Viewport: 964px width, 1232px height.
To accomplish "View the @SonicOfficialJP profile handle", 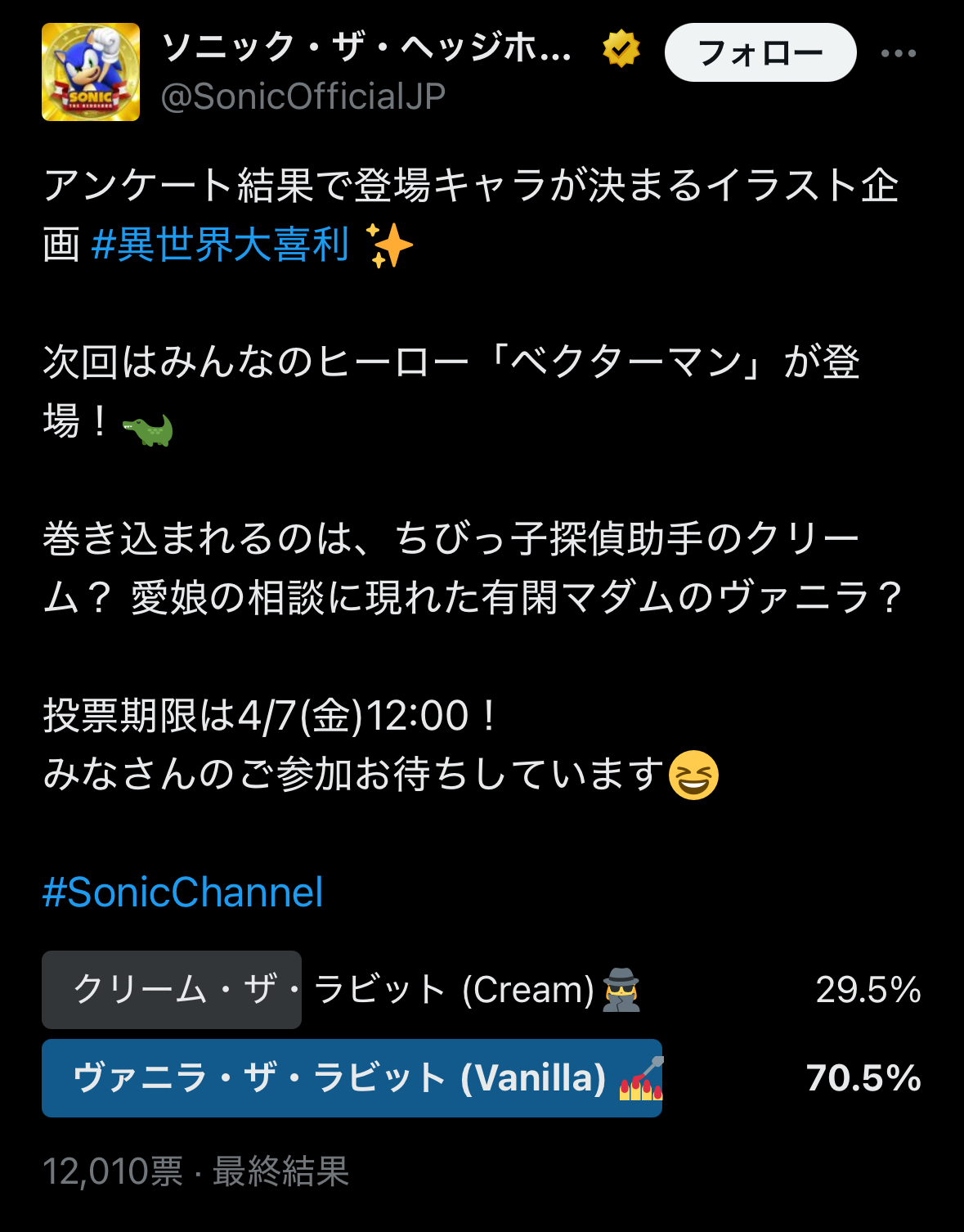I will click(x=303, y=97).
